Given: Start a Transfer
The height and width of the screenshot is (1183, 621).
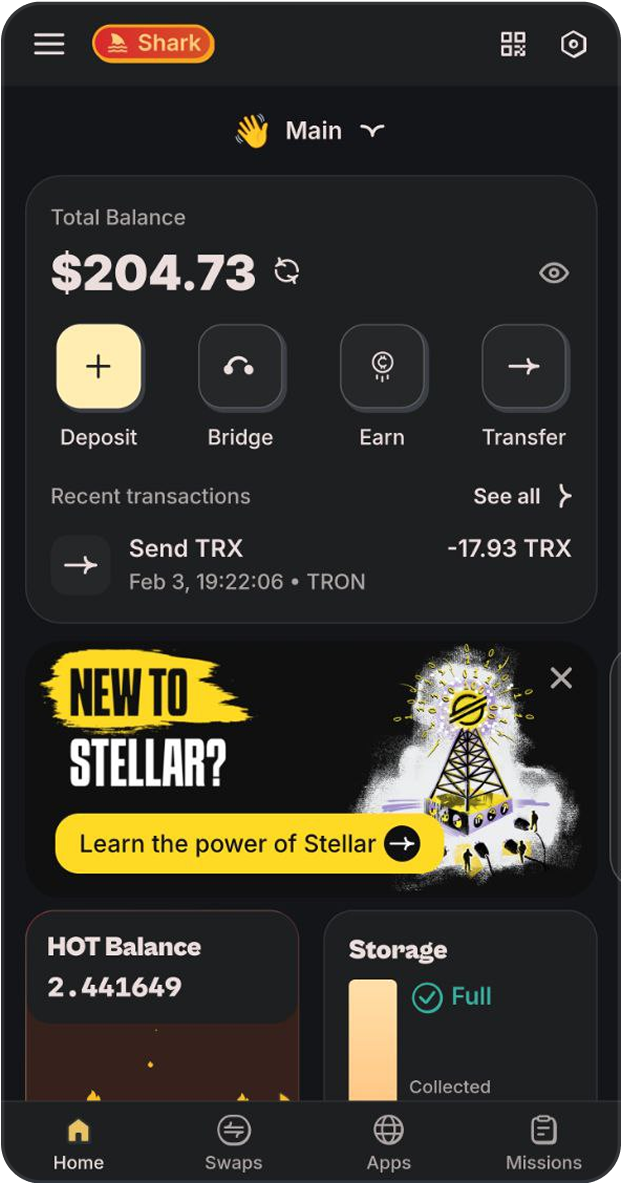Looking at the screenshot, I should click(524, 367).
